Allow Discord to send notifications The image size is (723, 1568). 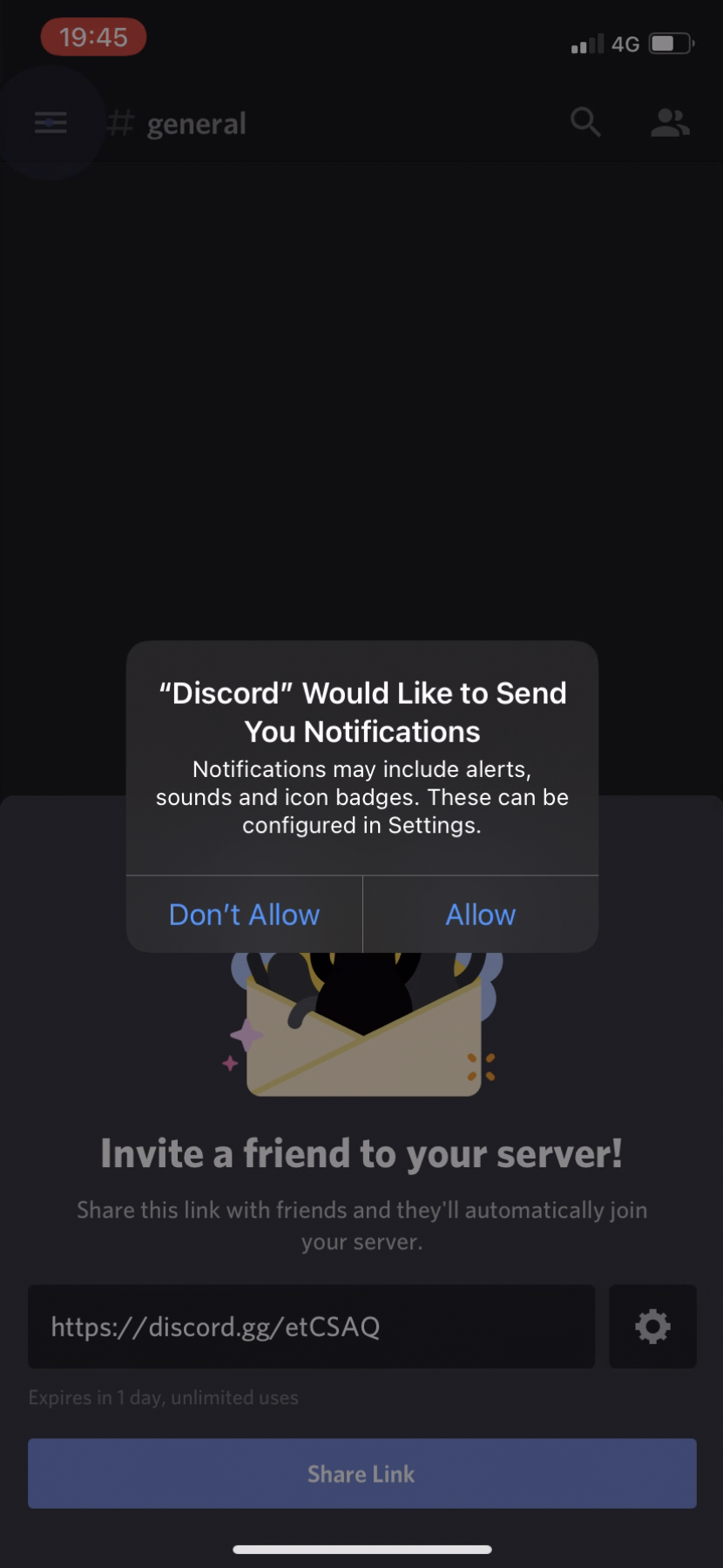coord(480,914)
